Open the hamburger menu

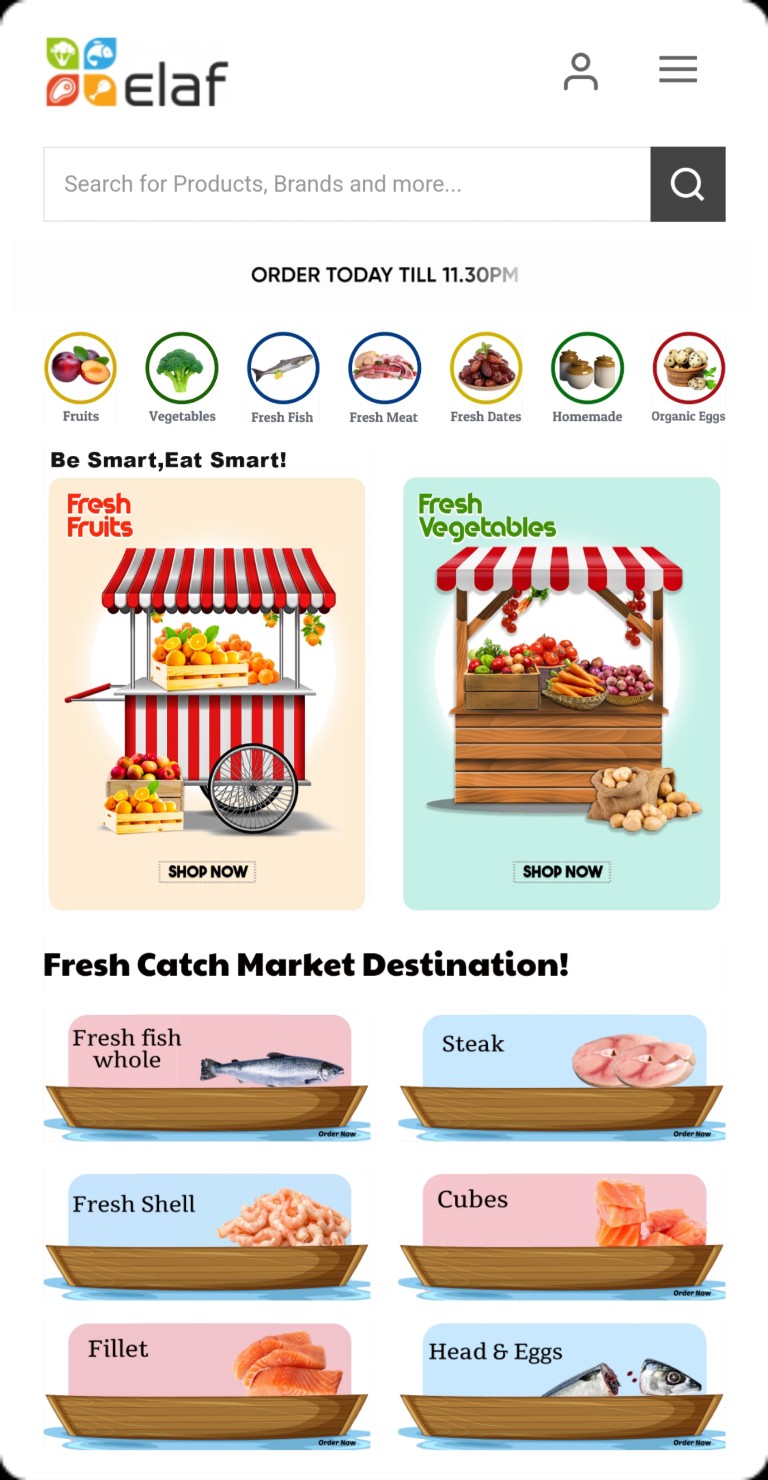[x=677, y=70]
